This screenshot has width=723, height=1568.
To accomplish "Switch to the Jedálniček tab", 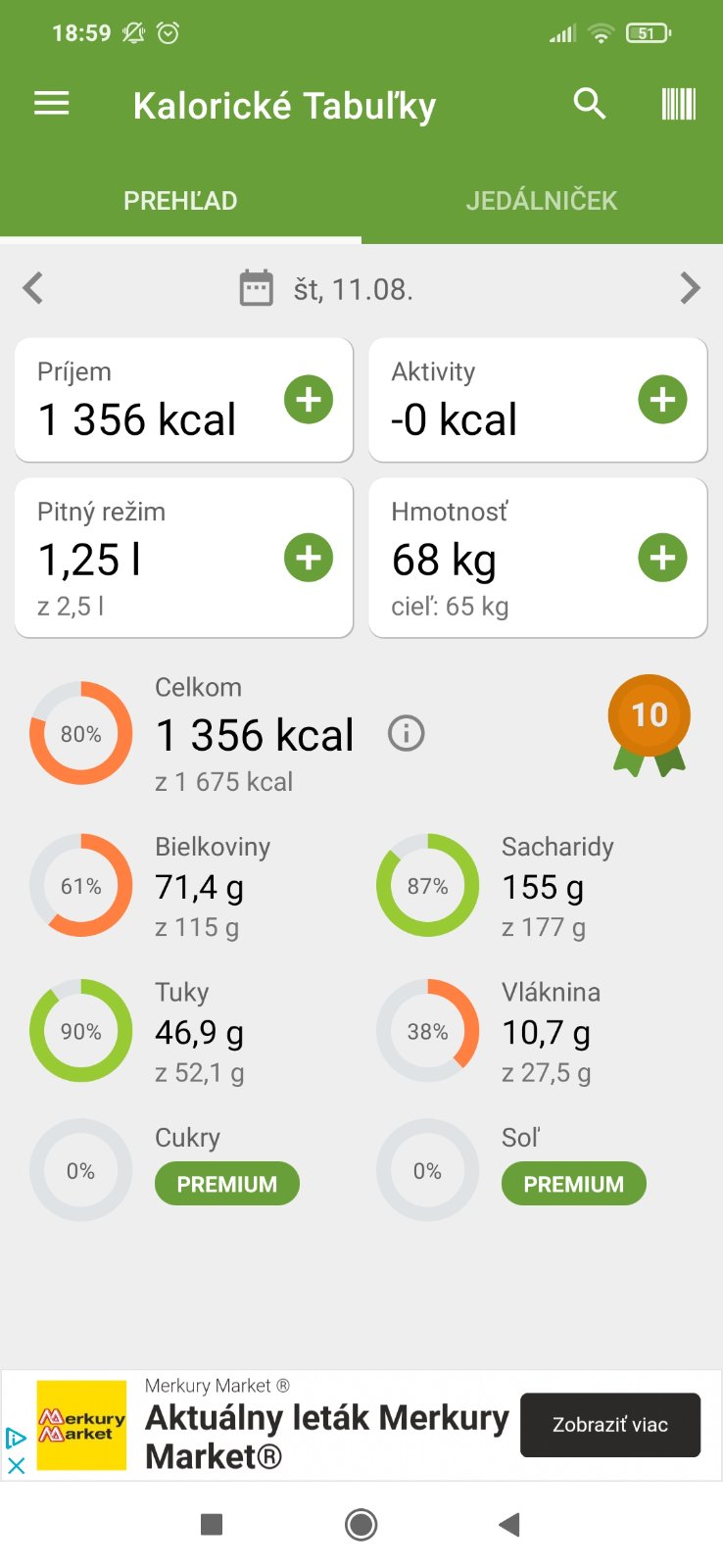I will point(541,201).
